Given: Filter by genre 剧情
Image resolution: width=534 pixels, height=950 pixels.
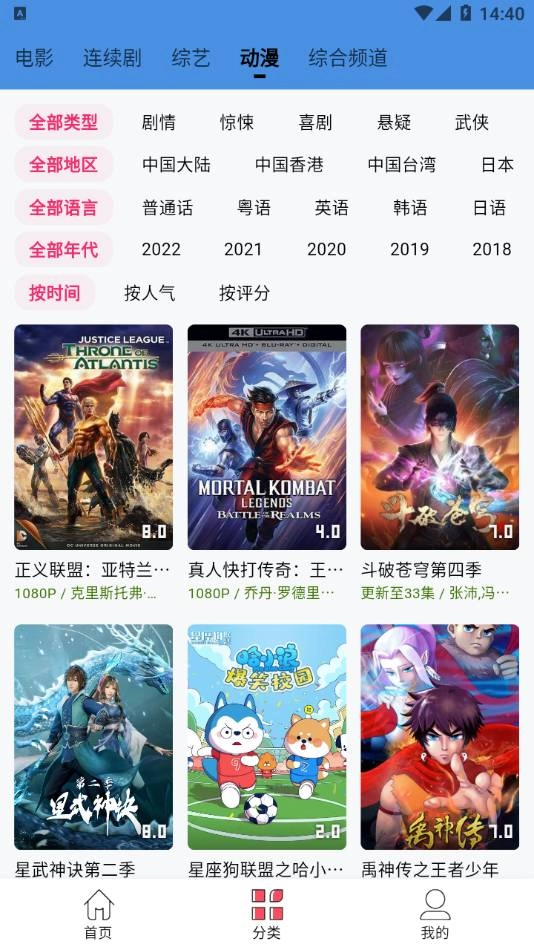Looking at the screenshot, I should 158,122.
